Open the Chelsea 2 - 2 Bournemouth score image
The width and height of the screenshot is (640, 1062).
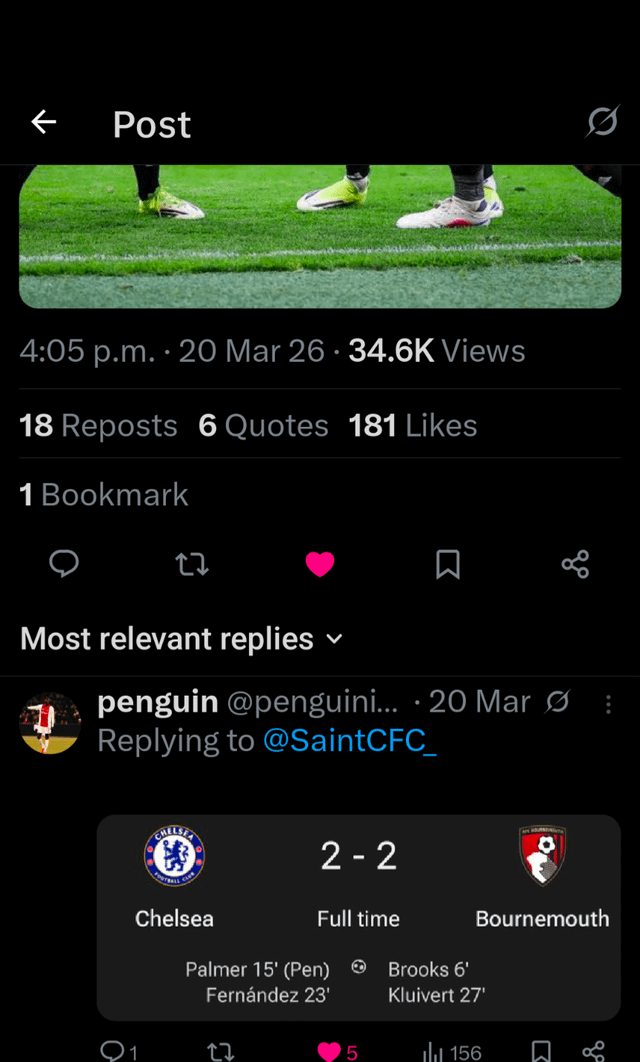tap(358, 917)
